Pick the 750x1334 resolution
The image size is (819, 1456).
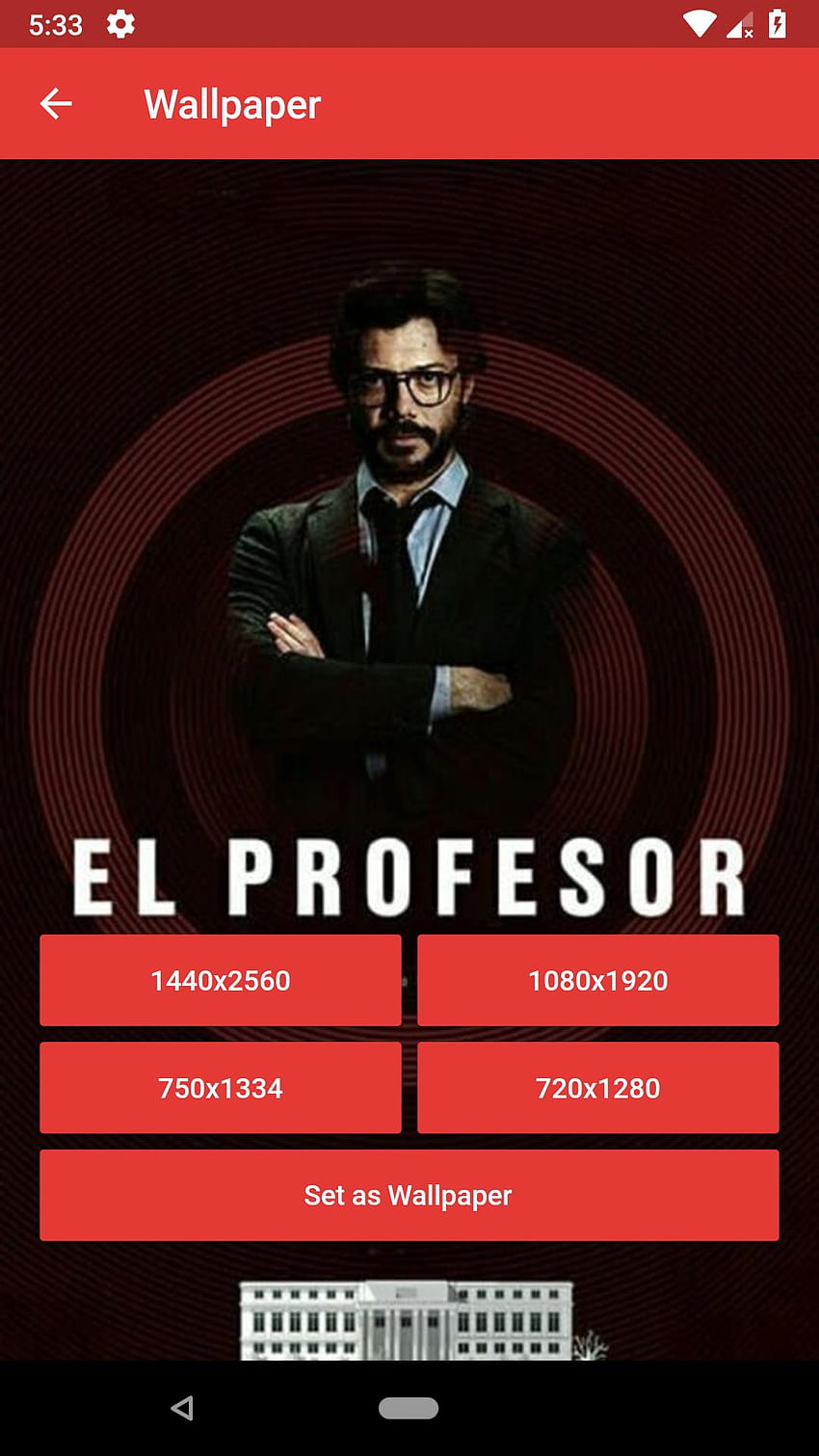[x=221, y=1088]
